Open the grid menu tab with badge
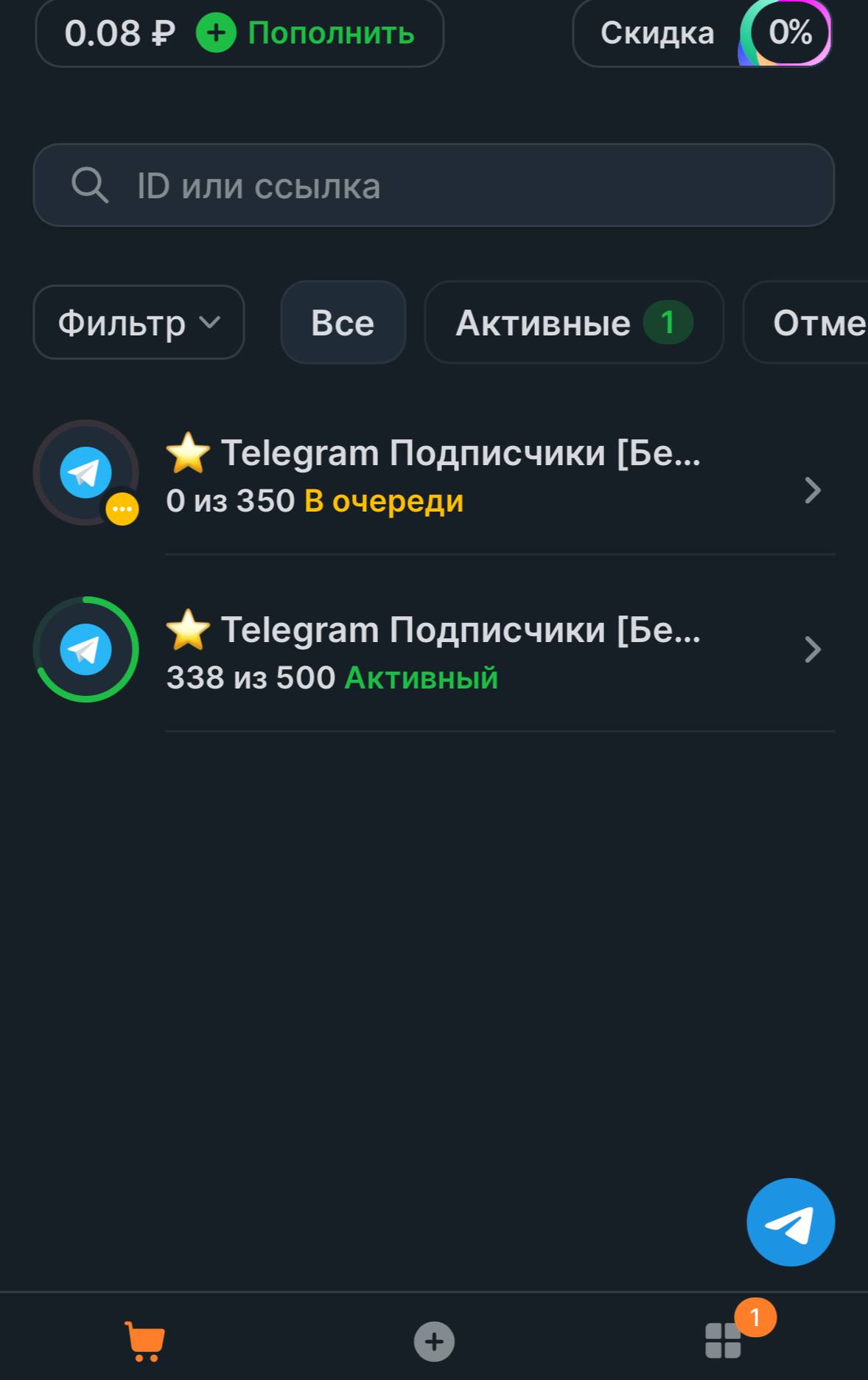Screen dimensions: 868x1380 tap(724, 1339)
